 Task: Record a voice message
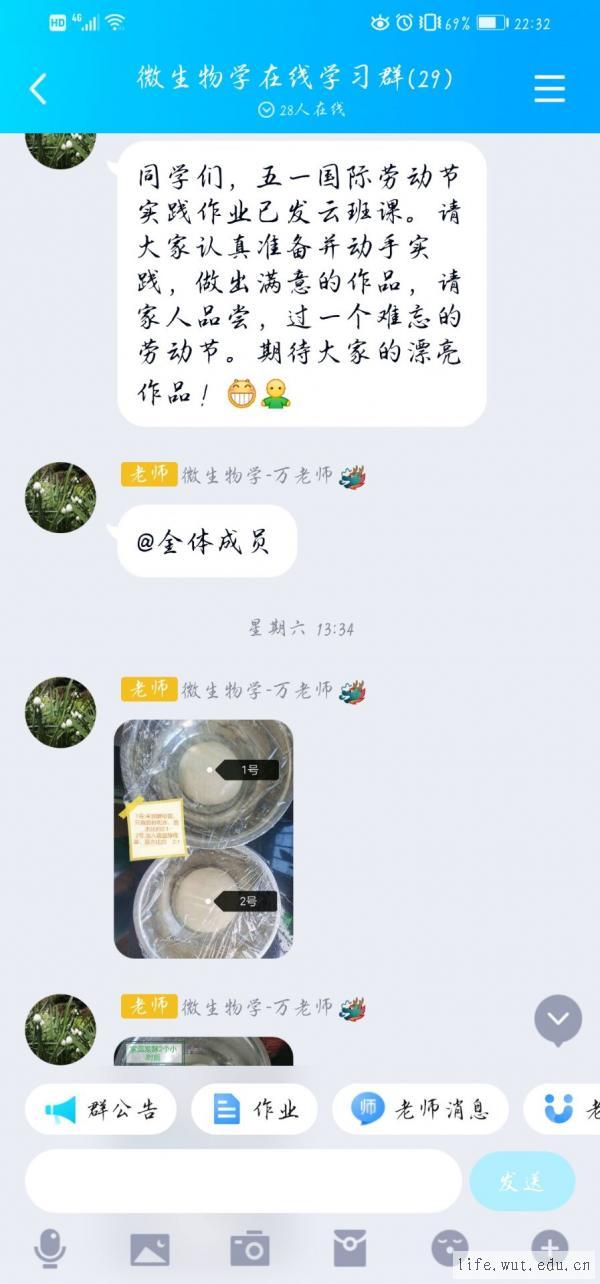[50, 1248]
